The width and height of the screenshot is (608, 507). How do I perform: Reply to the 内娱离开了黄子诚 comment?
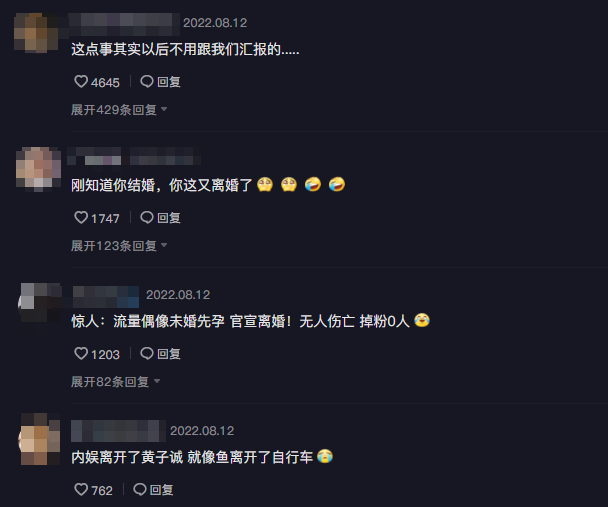click(x=153, y=490)
